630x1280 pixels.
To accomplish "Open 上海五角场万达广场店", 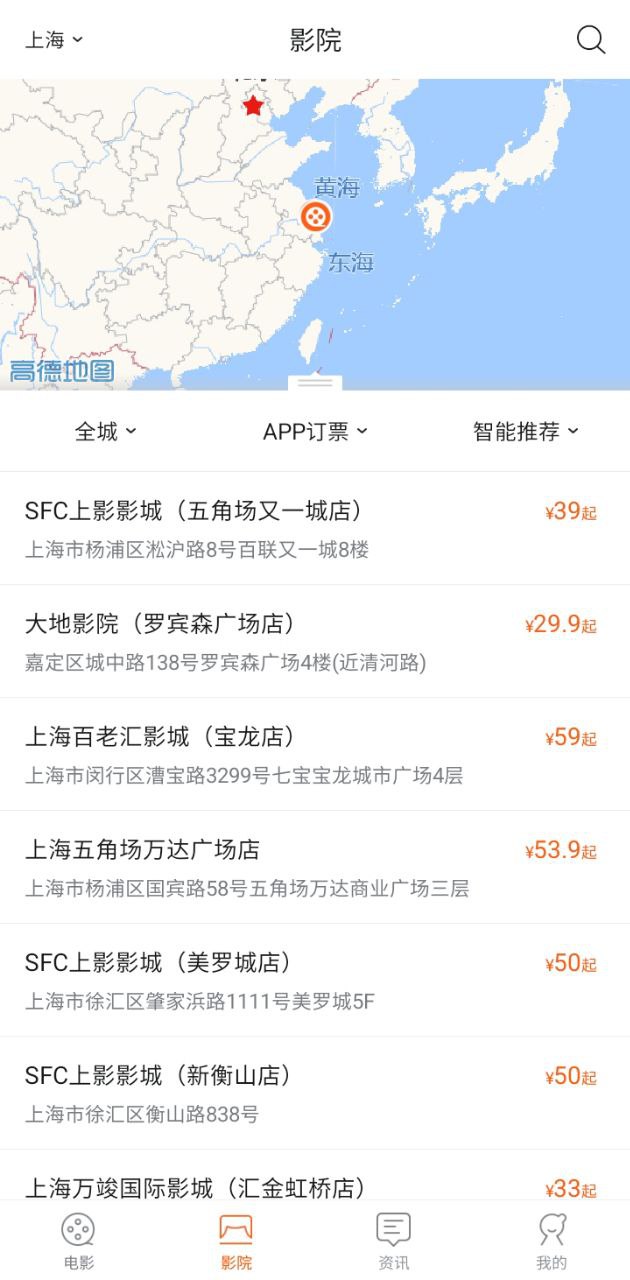I will [315, 867].
